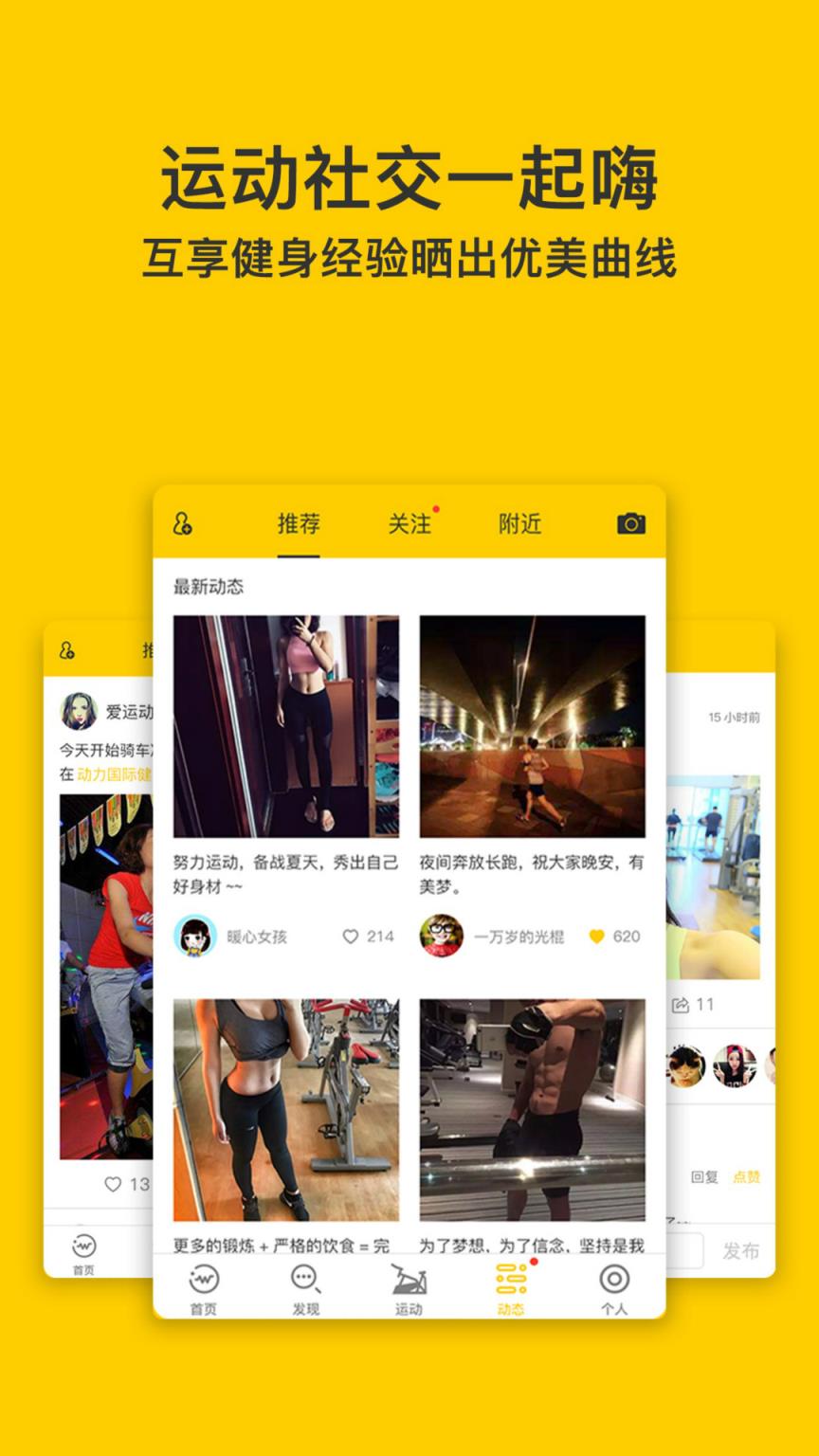Open the 附近 tab
The image size is (819, 1456).
pyautogui.click(x=518, y=522)
